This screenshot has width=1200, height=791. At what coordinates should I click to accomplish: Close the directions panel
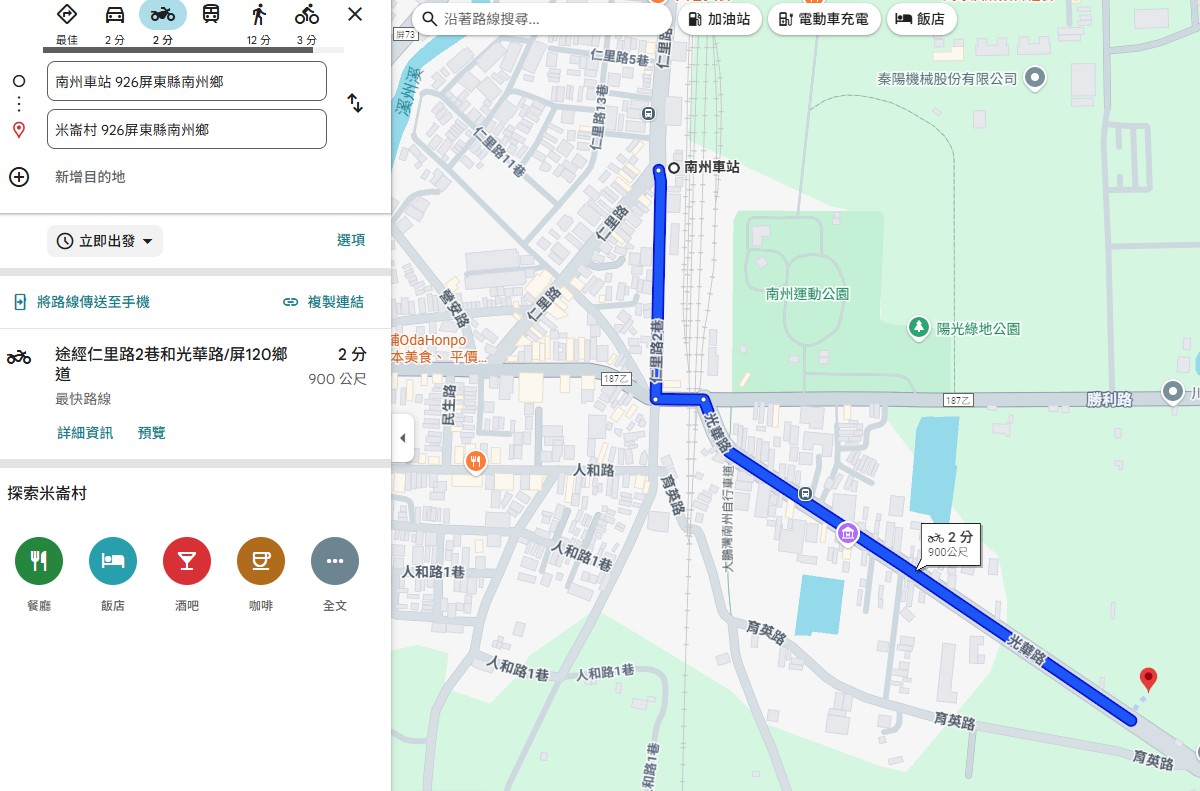coord(355,15)
